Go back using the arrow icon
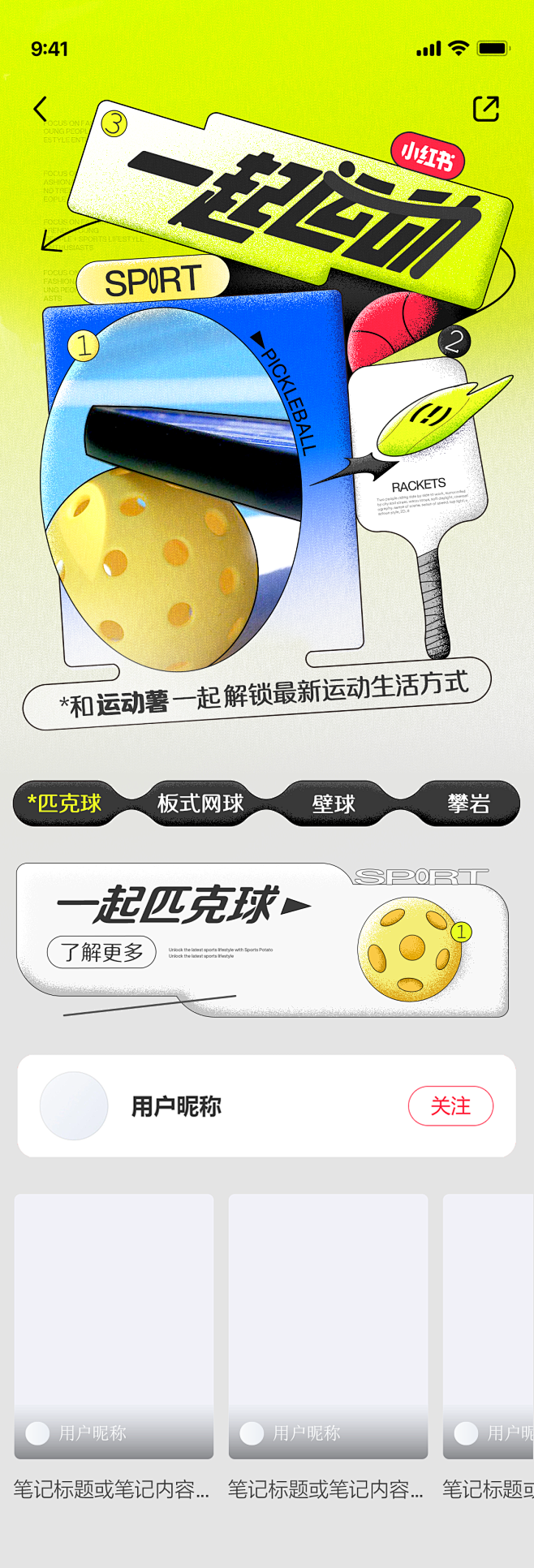The width and height of the screenshot is (534, 1568). [x=41, y=109]
